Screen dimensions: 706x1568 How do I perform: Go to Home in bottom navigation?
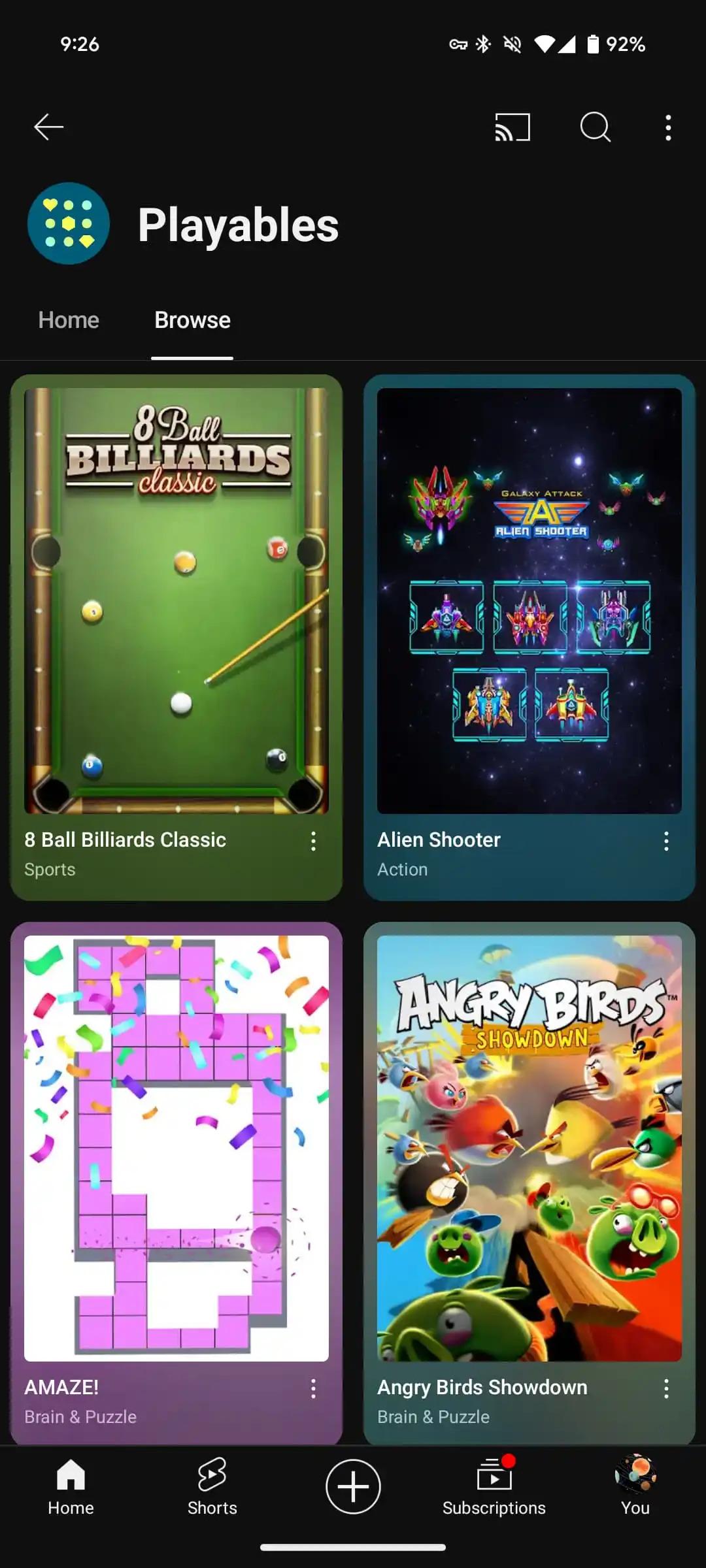[x=71, y=1487]
